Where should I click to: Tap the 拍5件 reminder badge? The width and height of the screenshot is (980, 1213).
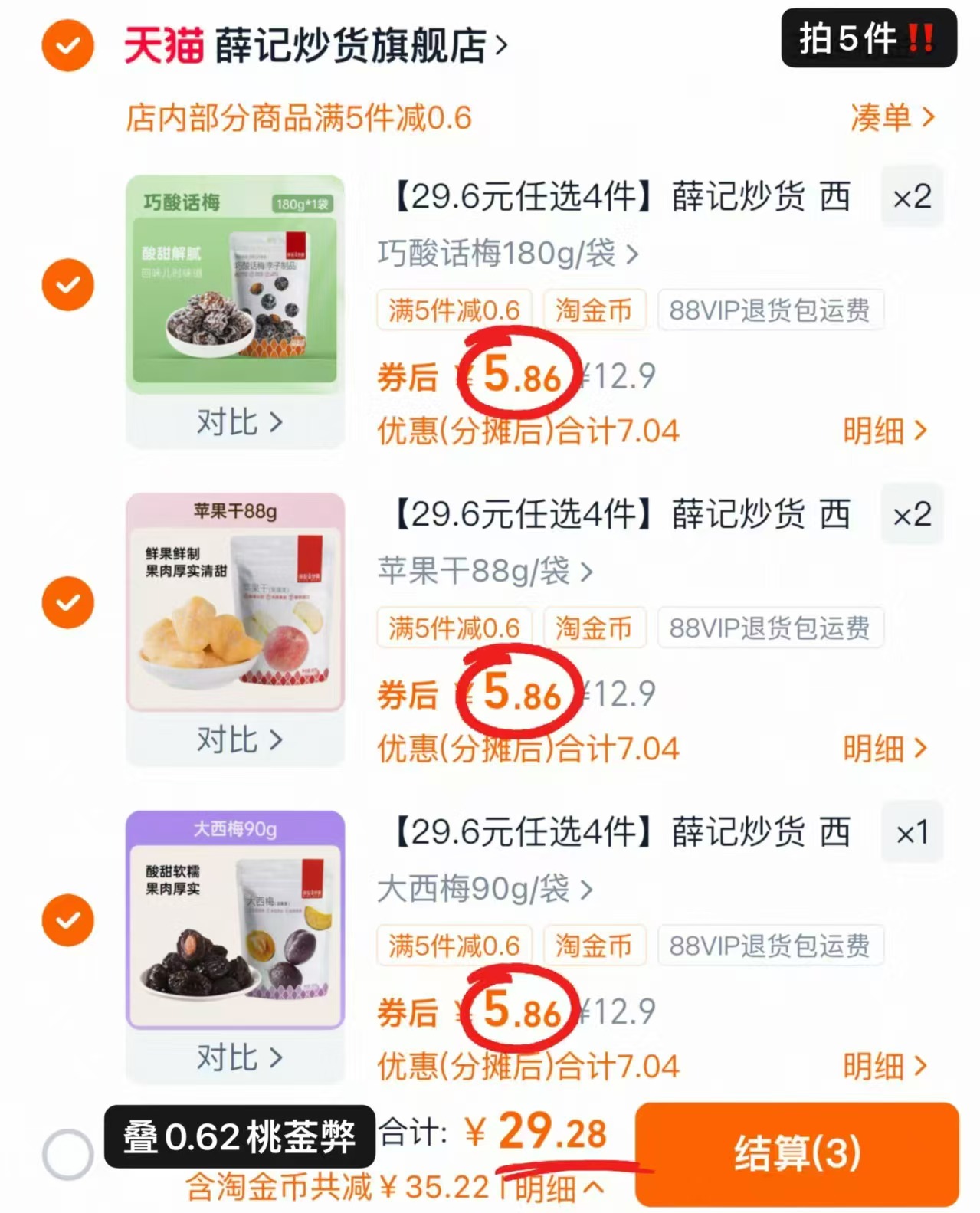(868, 40)
